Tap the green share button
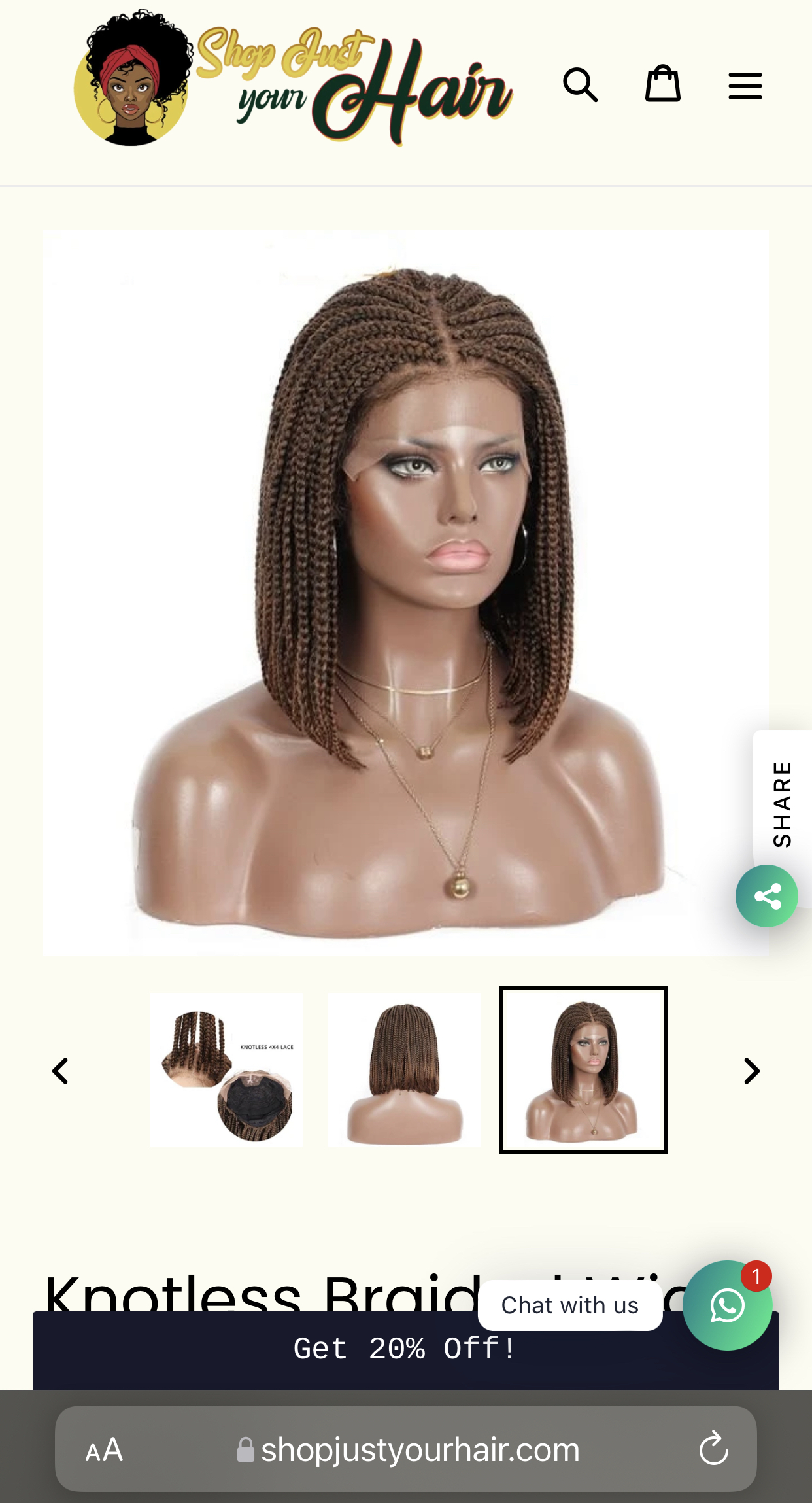This screenshot has height=1503, width=812. [767, 896]
